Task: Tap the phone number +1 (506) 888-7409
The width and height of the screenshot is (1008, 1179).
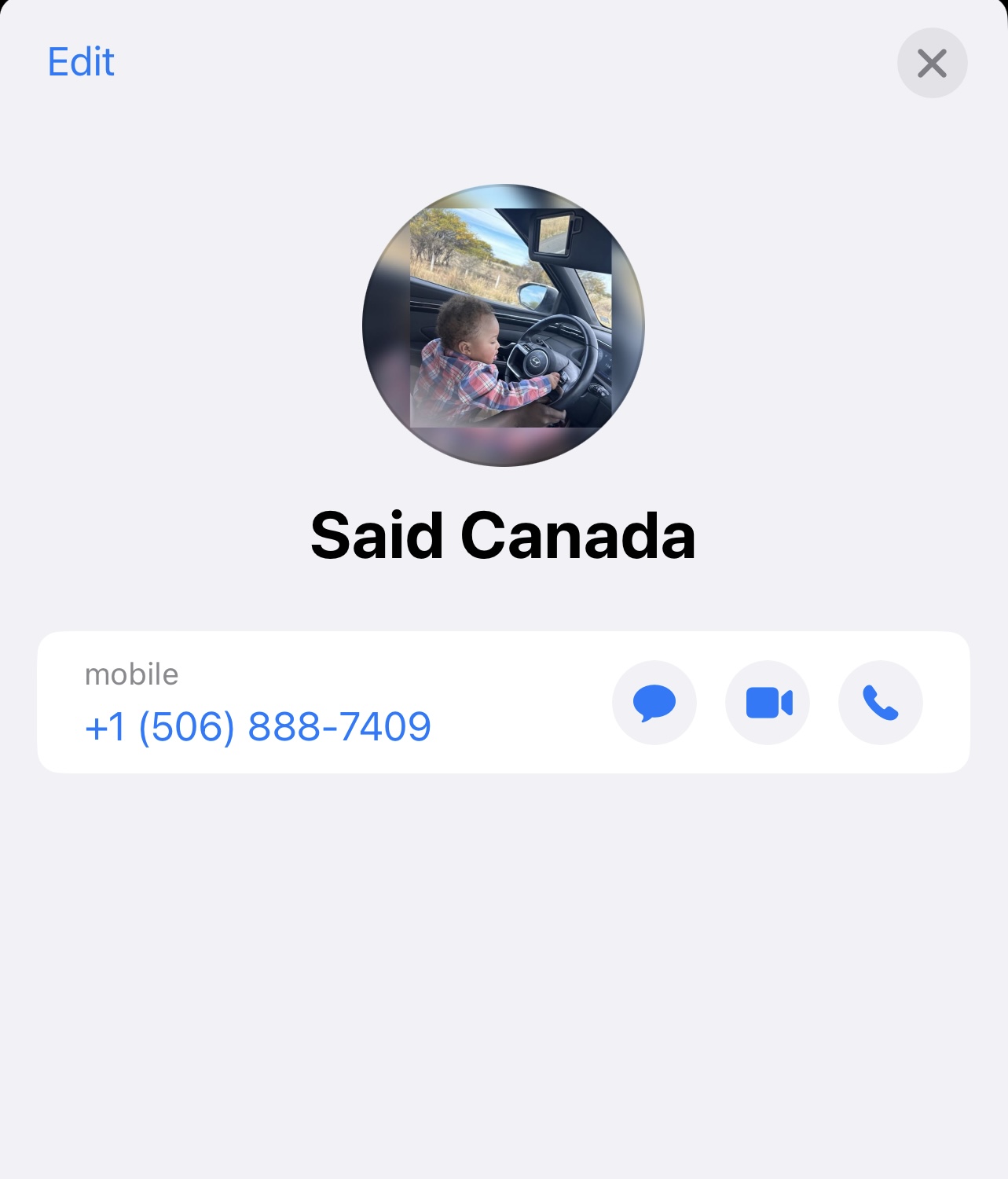Action: tap(258, 726)
